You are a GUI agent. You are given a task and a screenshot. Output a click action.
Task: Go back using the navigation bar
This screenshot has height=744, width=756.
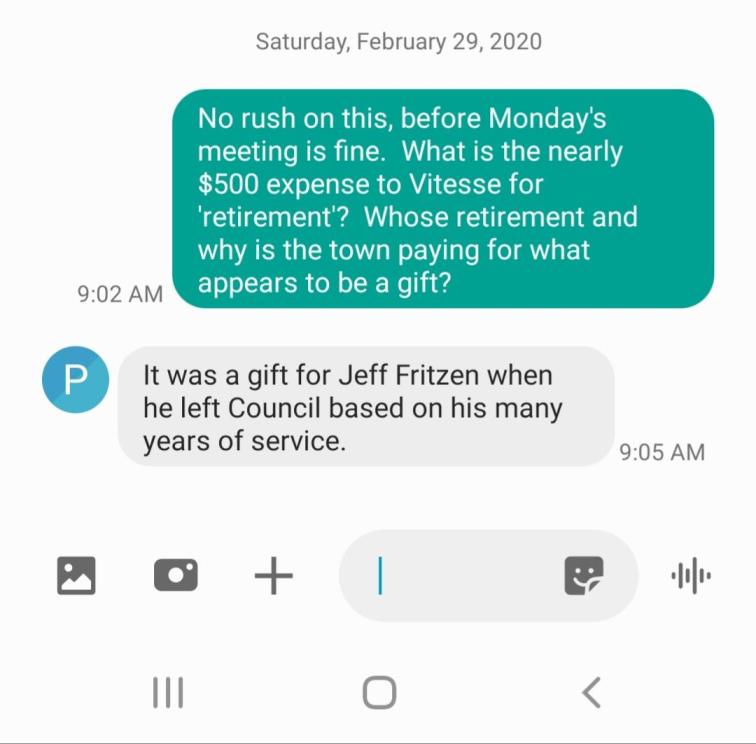591,692
